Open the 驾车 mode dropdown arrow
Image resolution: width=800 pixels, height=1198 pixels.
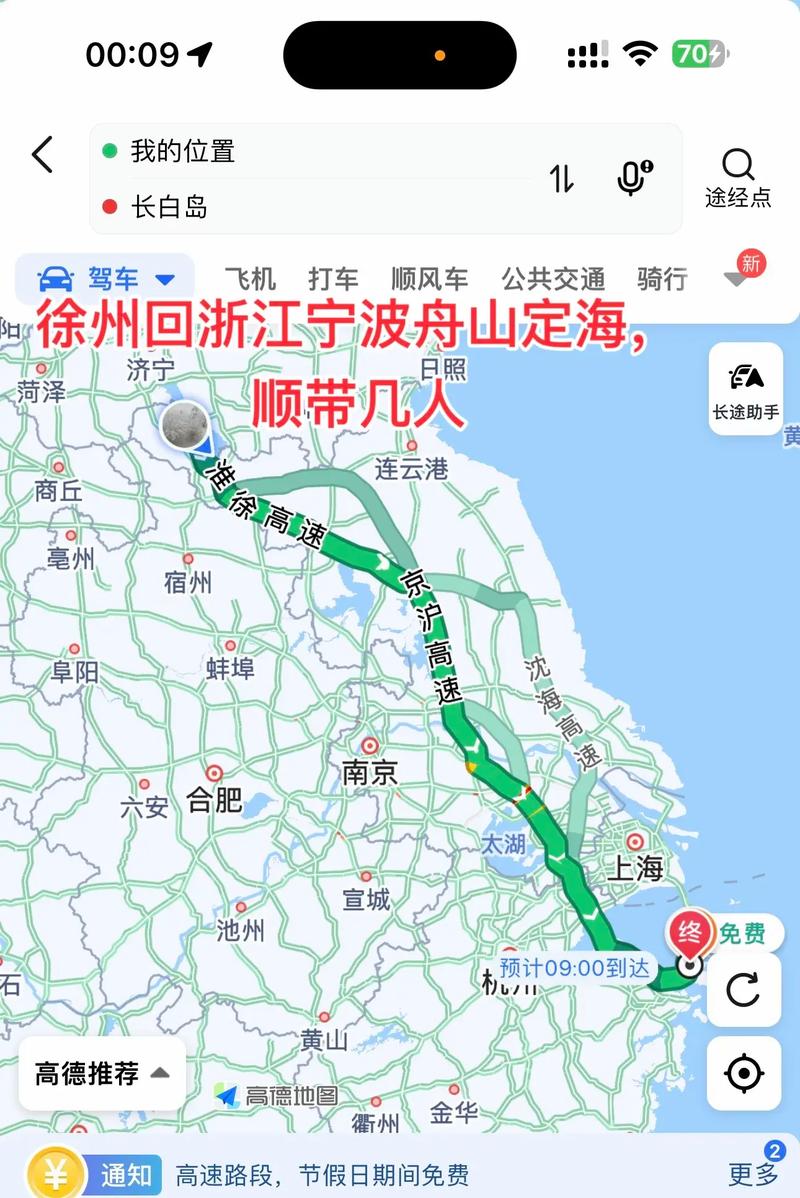coord(166,280)
